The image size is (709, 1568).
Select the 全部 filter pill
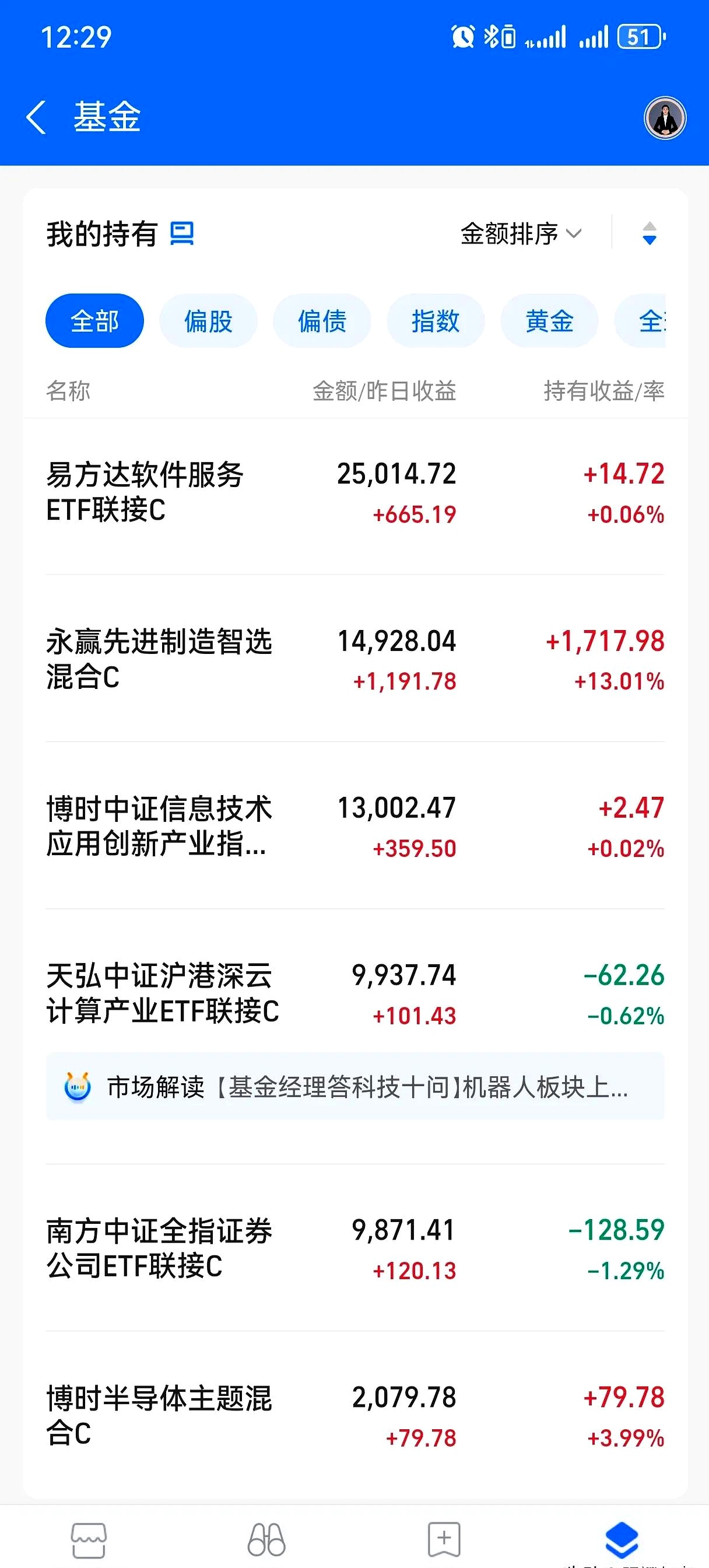[95, 321]
